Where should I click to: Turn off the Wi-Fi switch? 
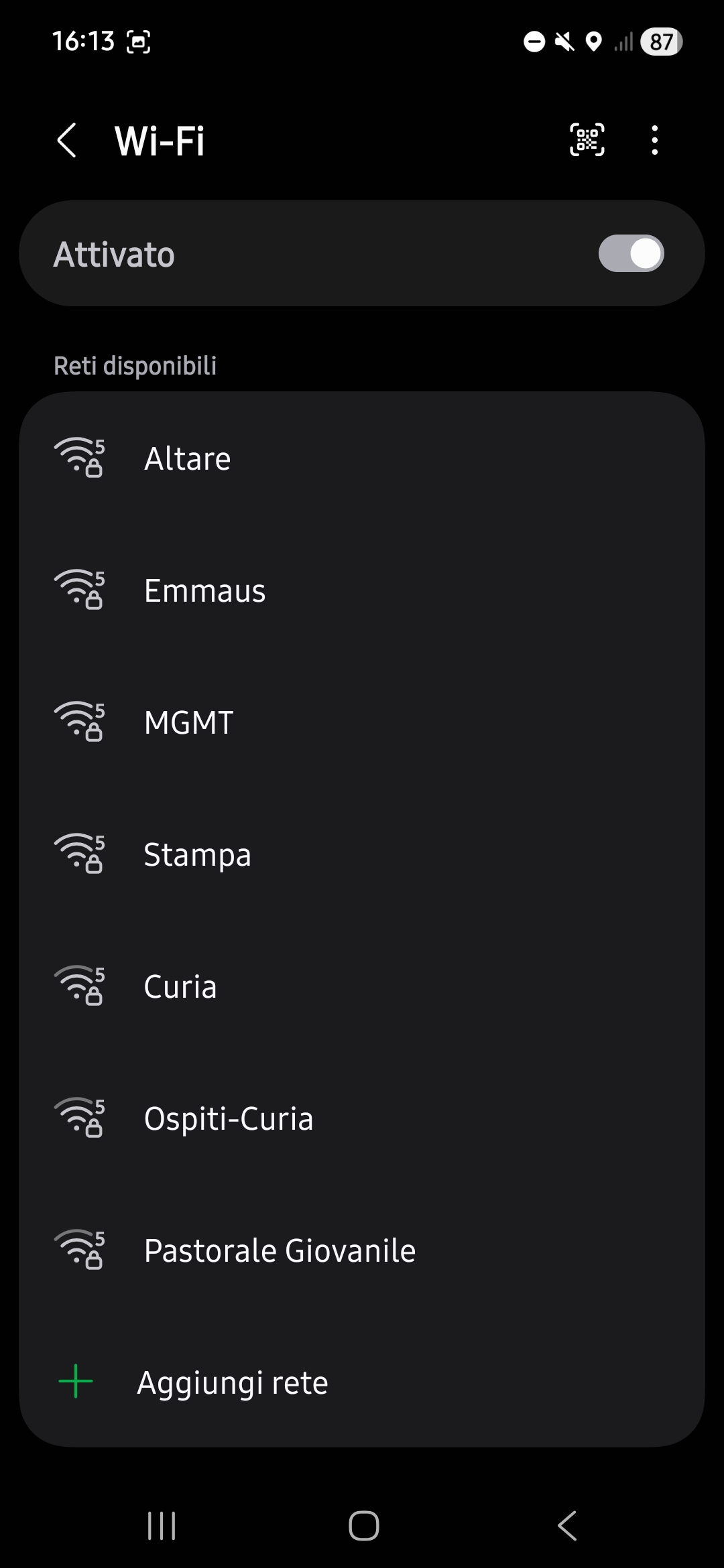[631, 254]
